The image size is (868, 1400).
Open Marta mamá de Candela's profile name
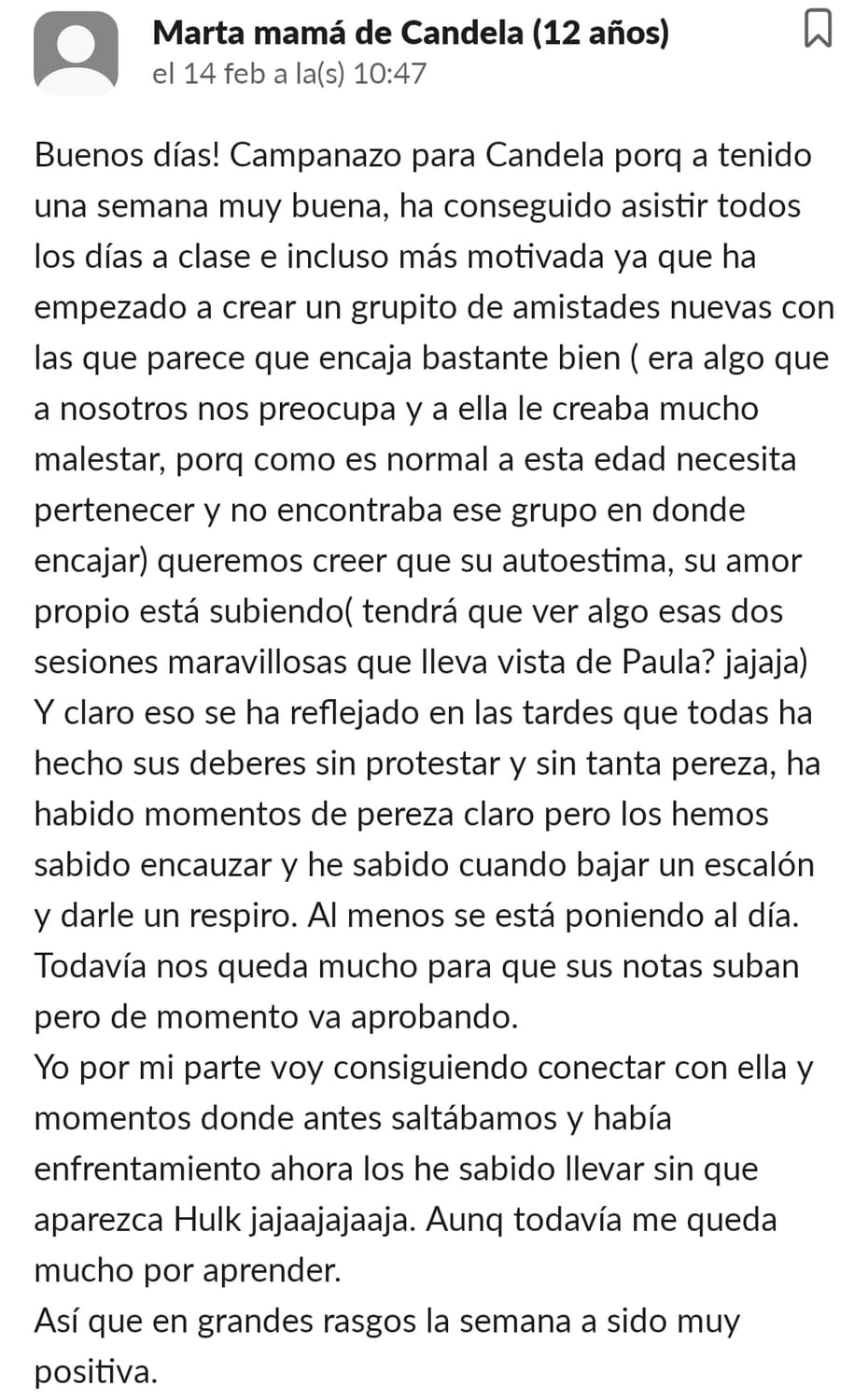point(411,33)
